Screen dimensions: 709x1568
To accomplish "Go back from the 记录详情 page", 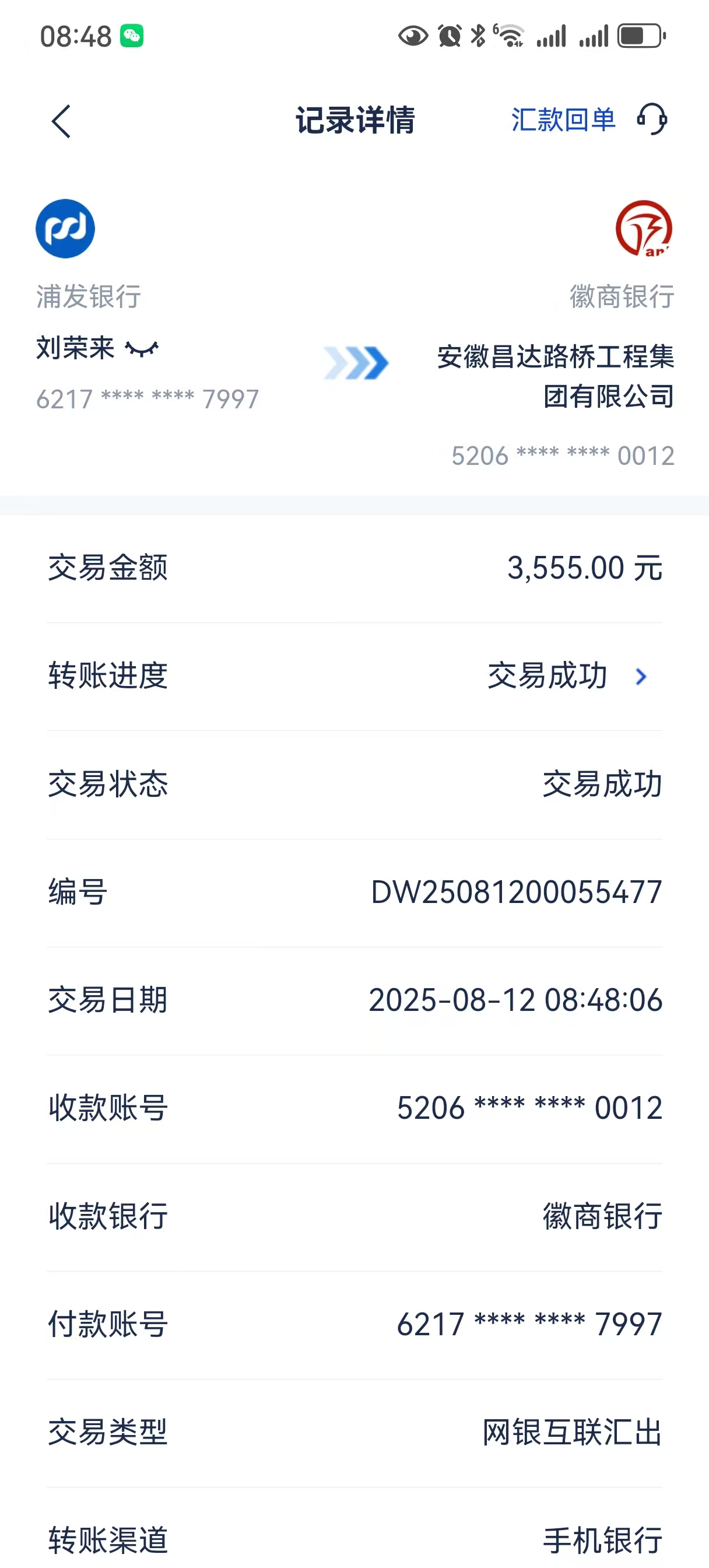I will pyautogui.click(x=61, y=121).
